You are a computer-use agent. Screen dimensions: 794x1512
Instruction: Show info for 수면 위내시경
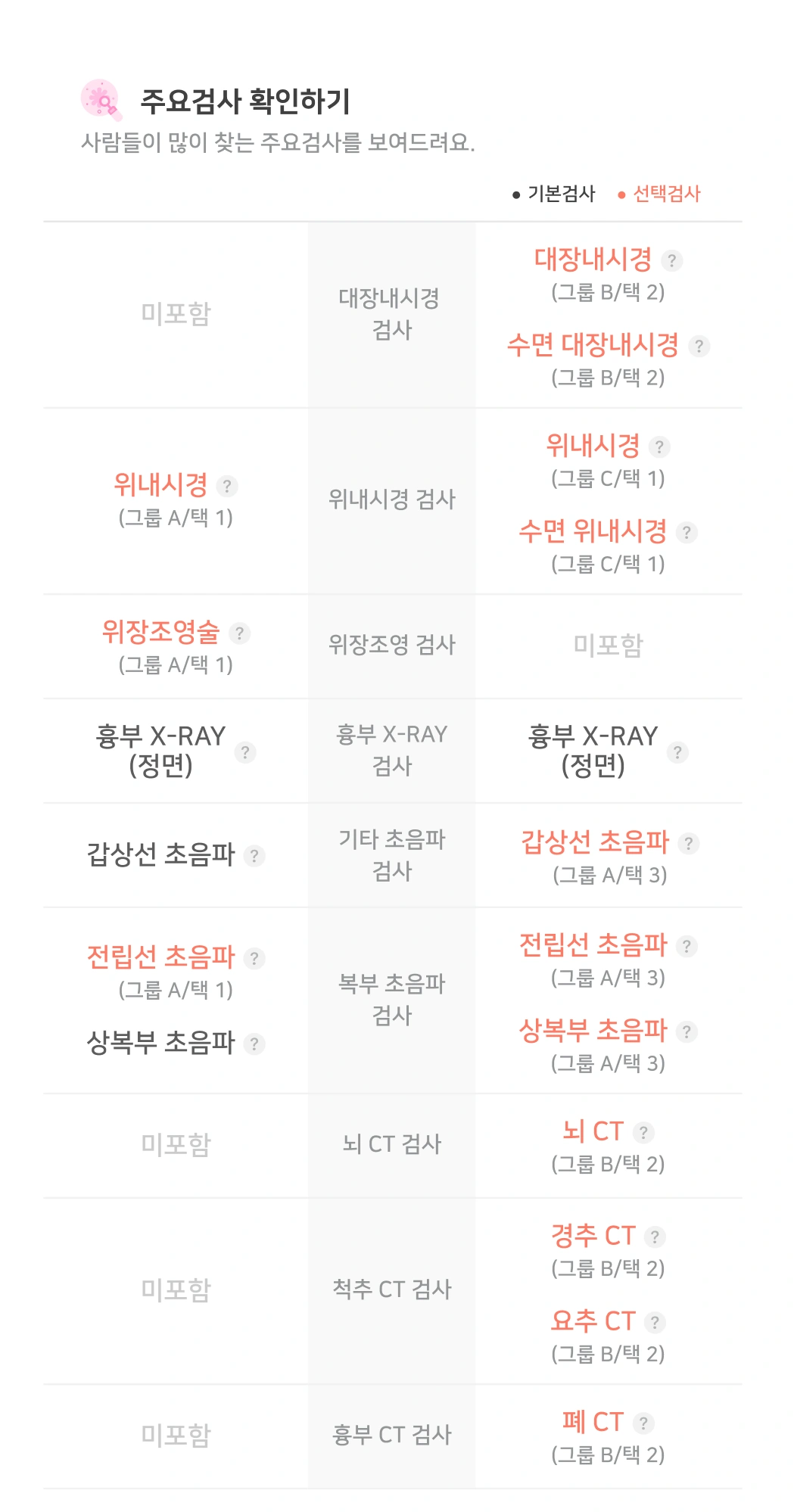coord(687,532)
